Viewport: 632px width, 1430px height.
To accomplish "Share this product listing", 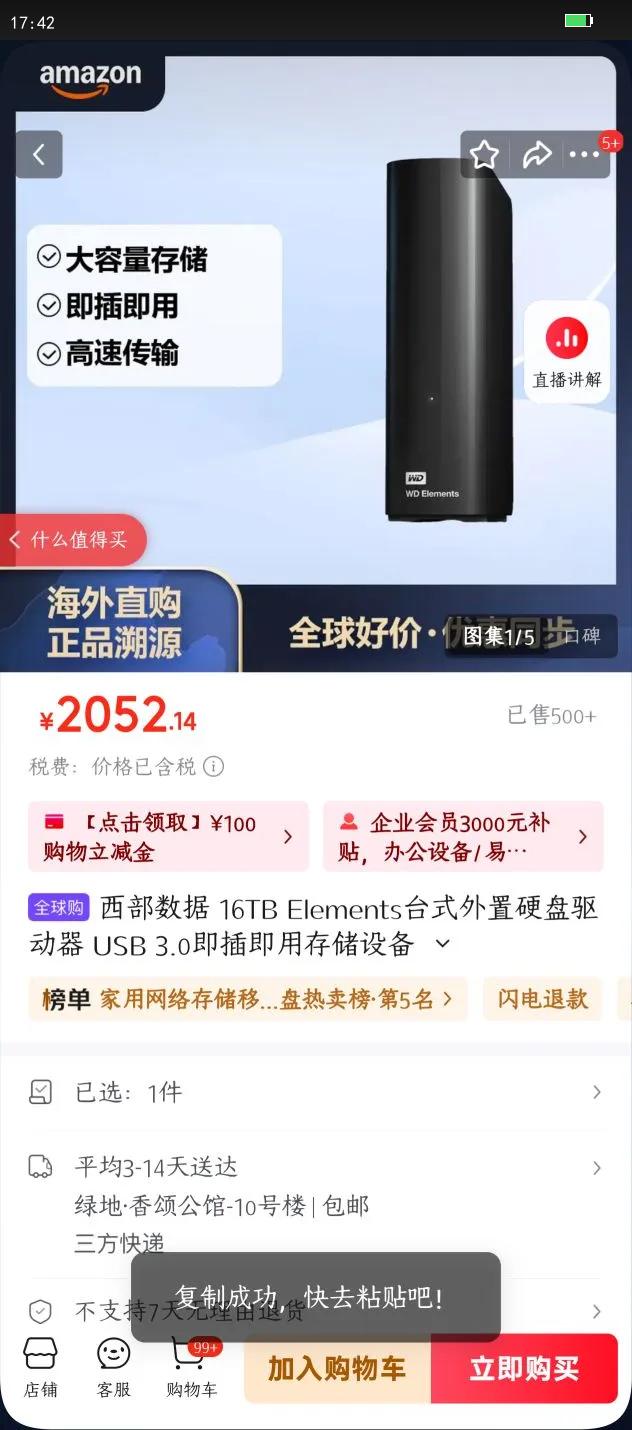I will point(537,155).
